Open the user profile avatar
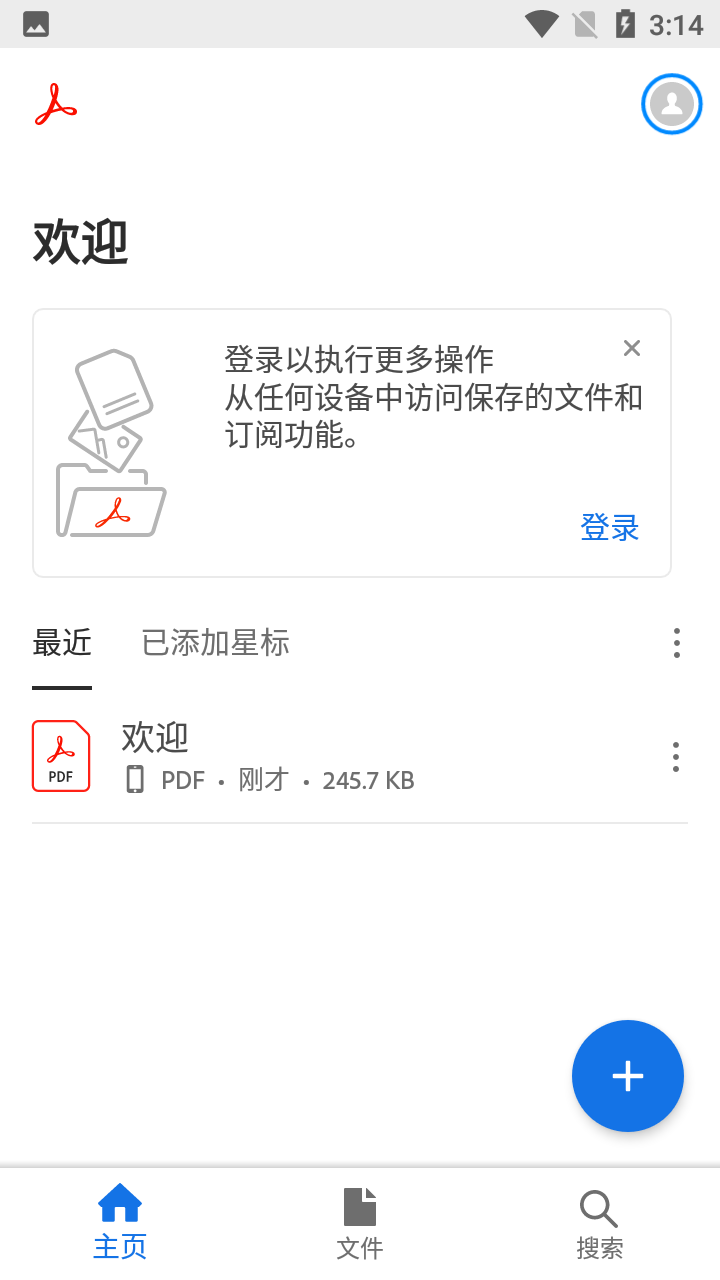This screenshot has width=720, height=1280. pos(671,104)
